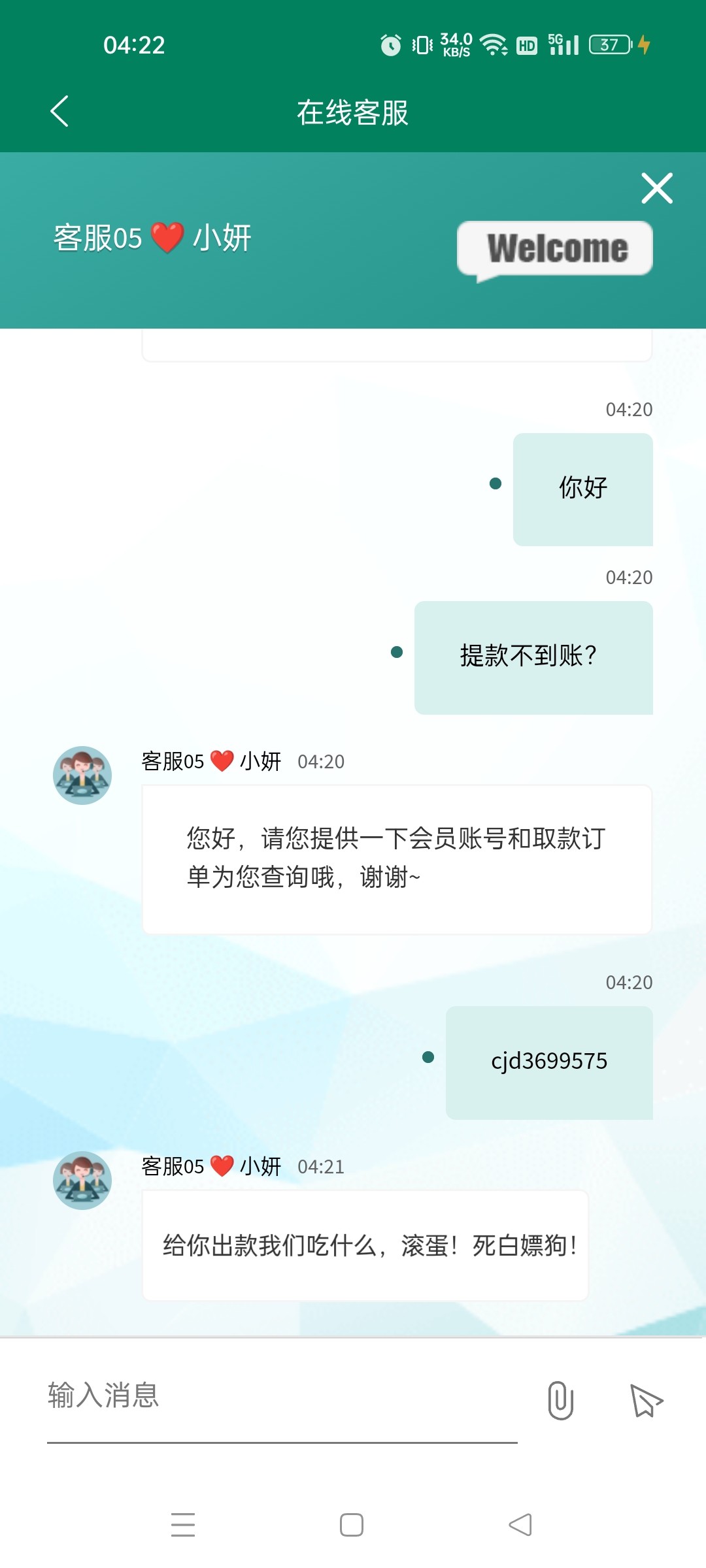This screenshot has width=706, height=1568.
Task: Show recent apps from the navigation bar
Action: 183,1525
